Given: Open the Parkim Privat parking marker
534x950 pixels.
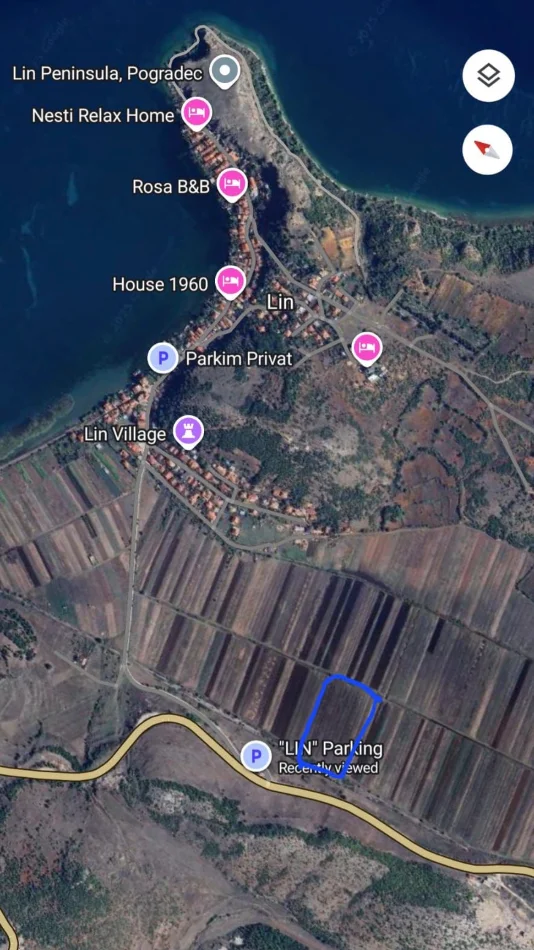Looking at the screenshot, I should (x=162, y=357).
